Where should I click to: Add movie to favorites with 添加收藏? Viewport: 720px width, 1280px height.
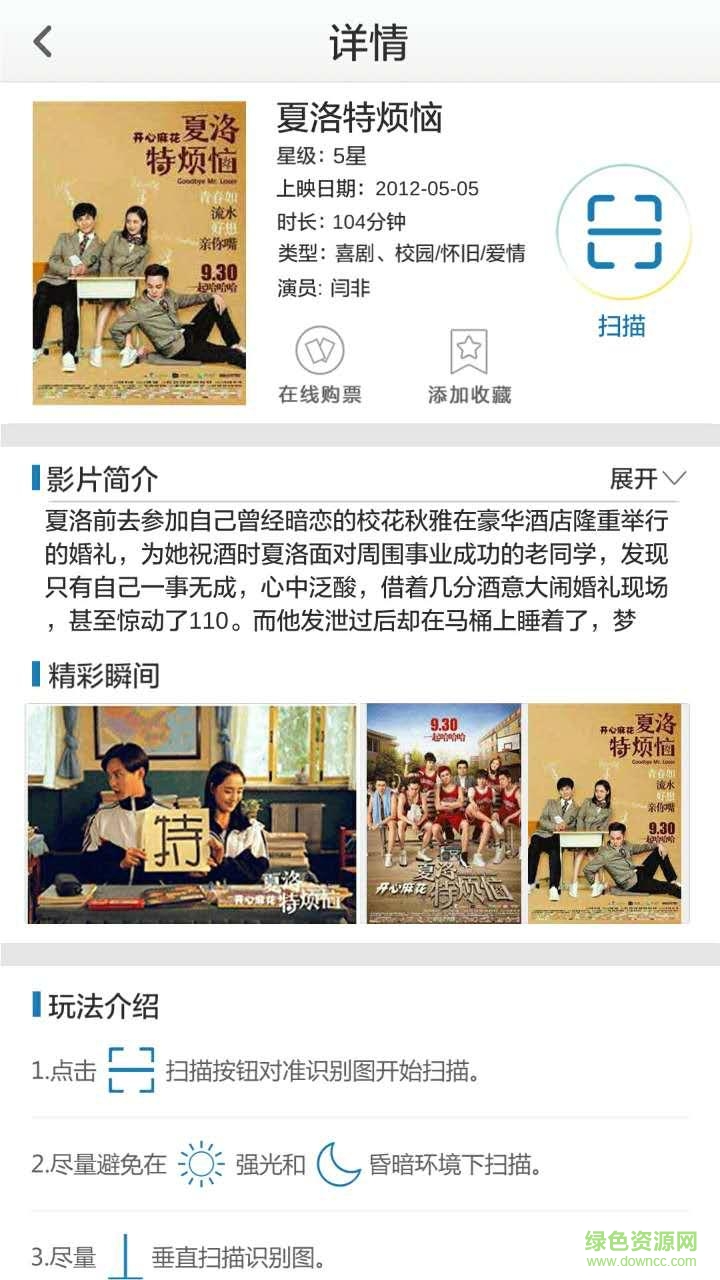[469, 366]
